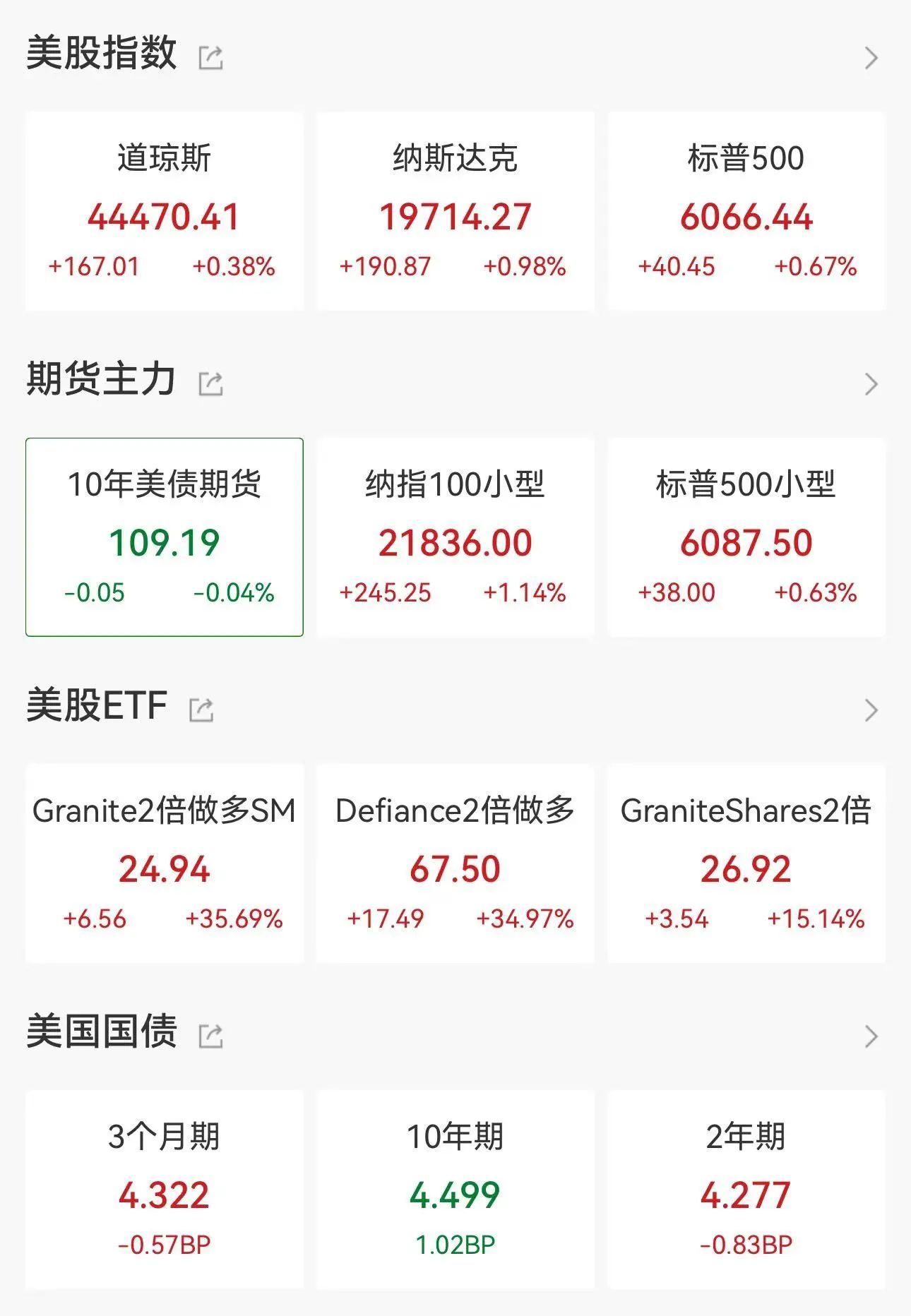View the GraniteShares2倍 ETF card

(746, 863)
